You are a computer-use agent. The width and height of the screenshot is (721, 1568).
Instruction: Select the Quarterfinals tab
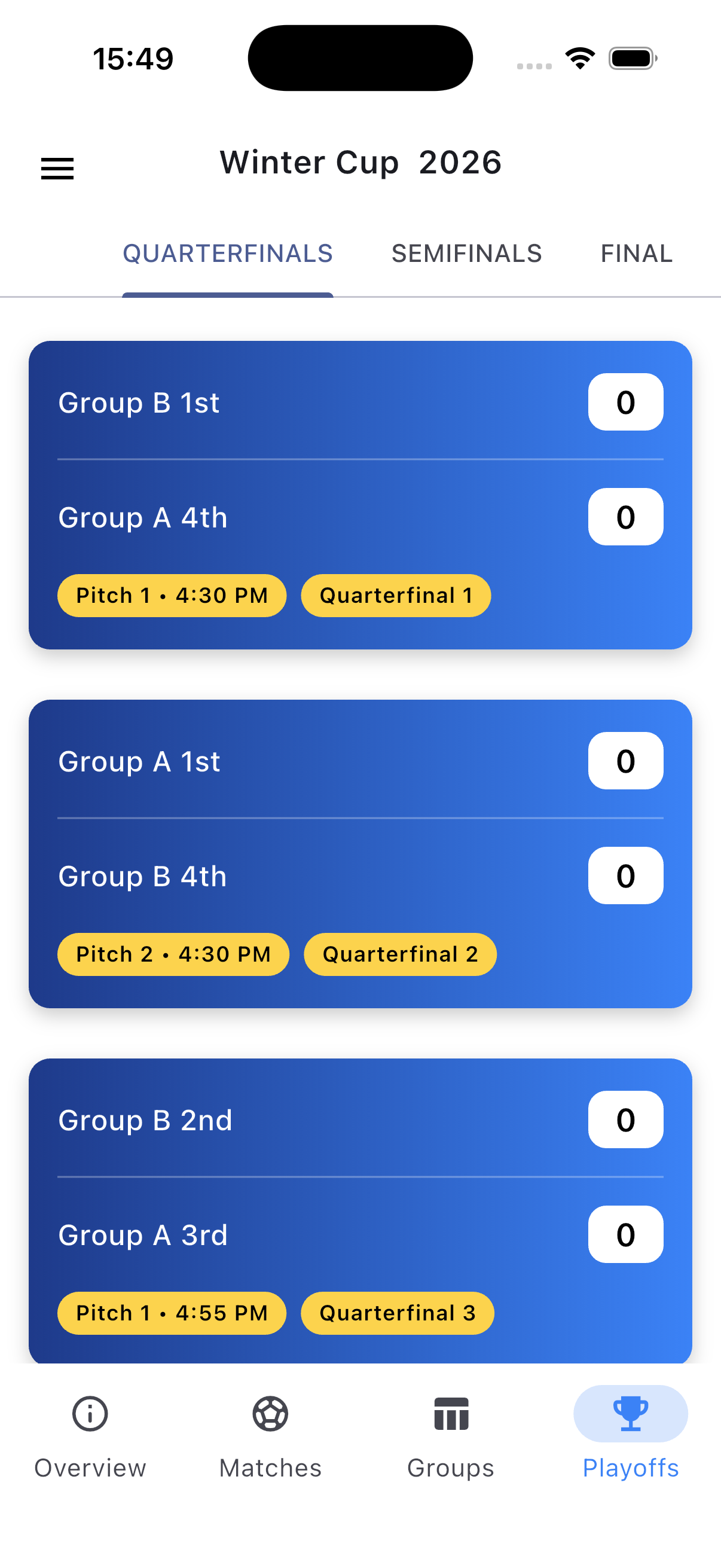[227, 252]
